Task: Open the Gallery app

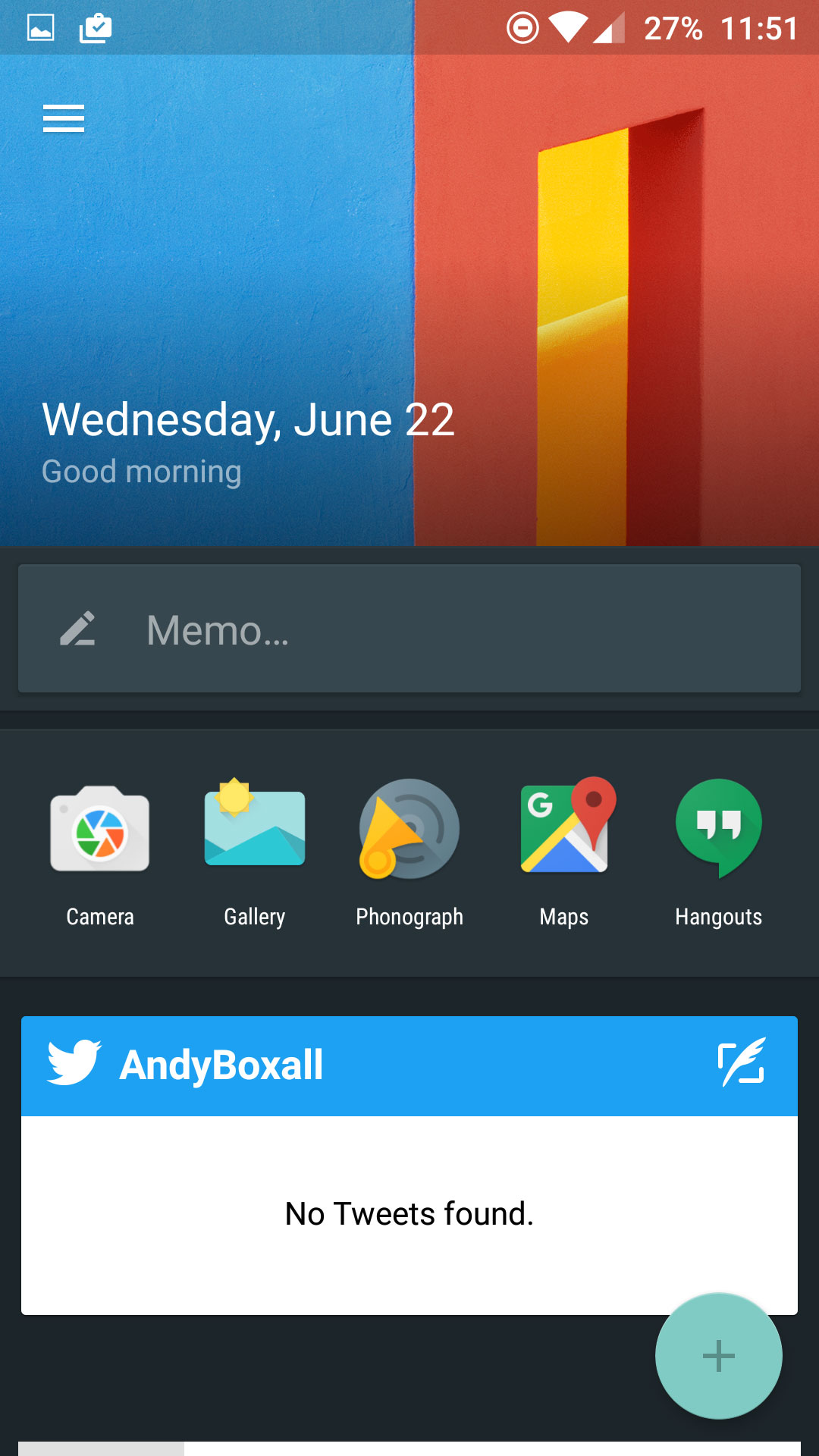Action: click(255, 853)
